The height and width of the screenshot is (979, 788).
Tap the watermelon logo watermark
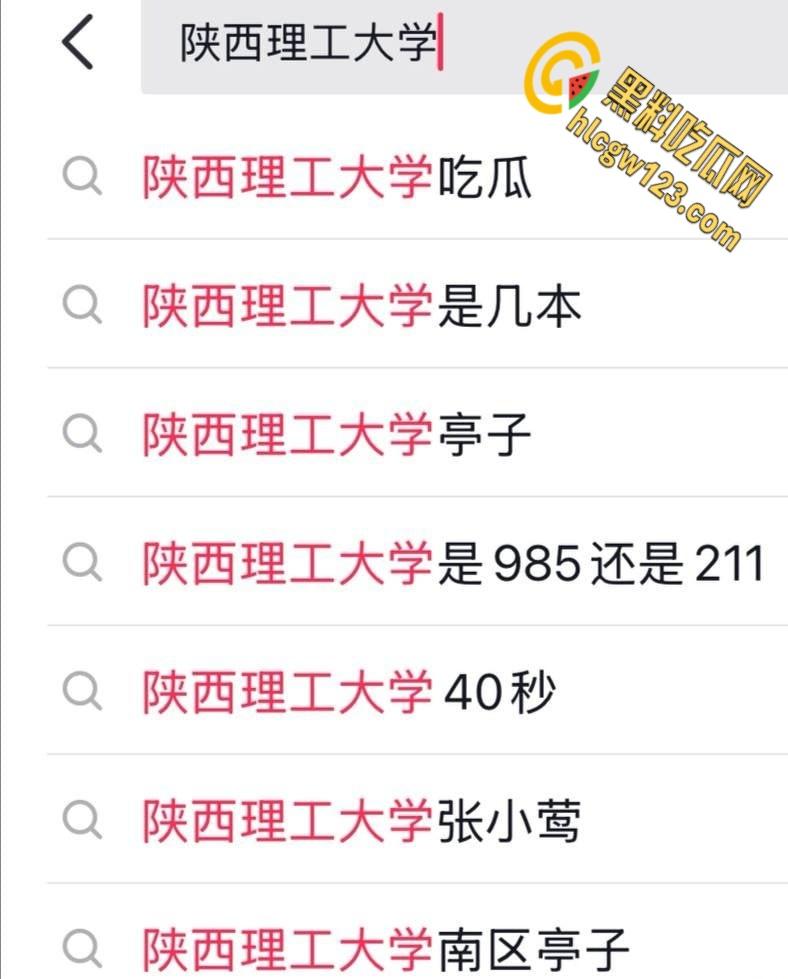[563, 70]
